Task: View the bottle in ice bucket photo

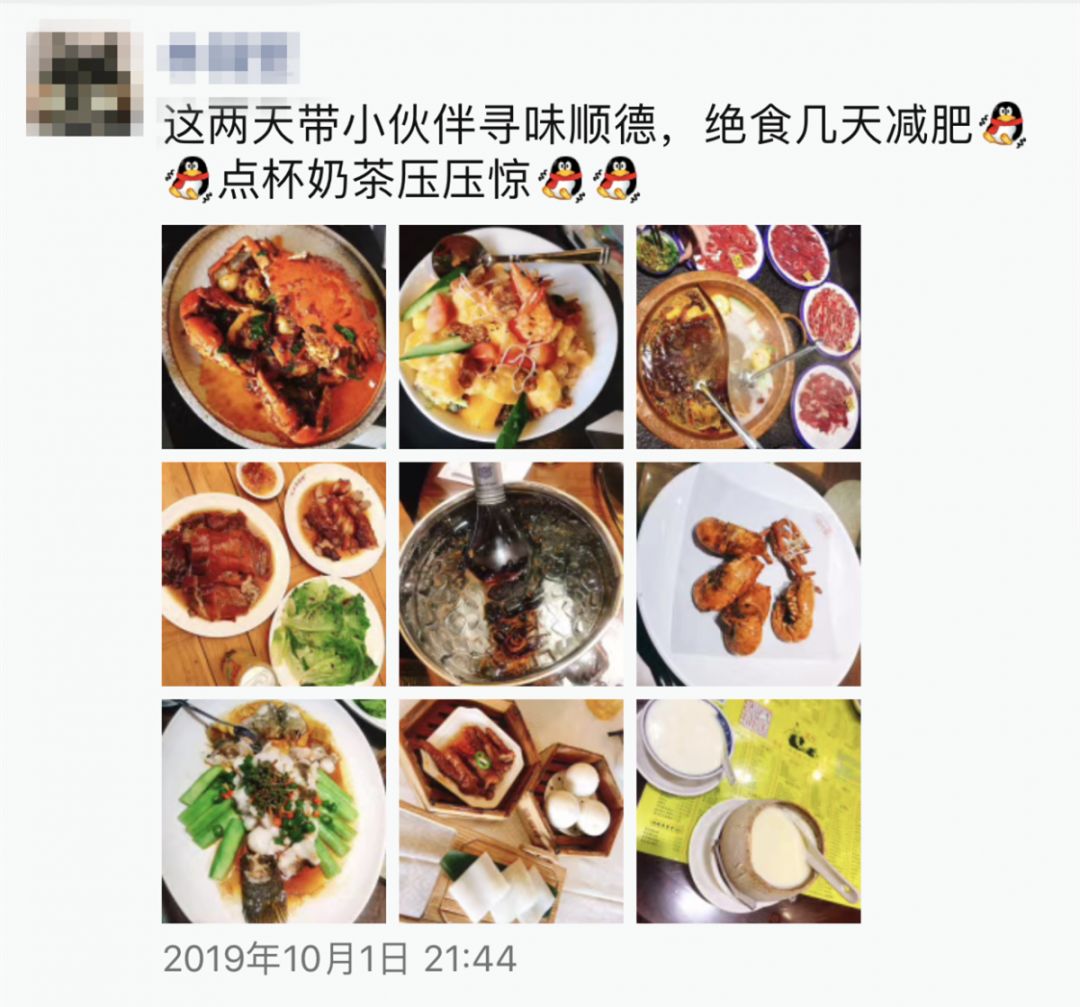Action: pos(510,573)
